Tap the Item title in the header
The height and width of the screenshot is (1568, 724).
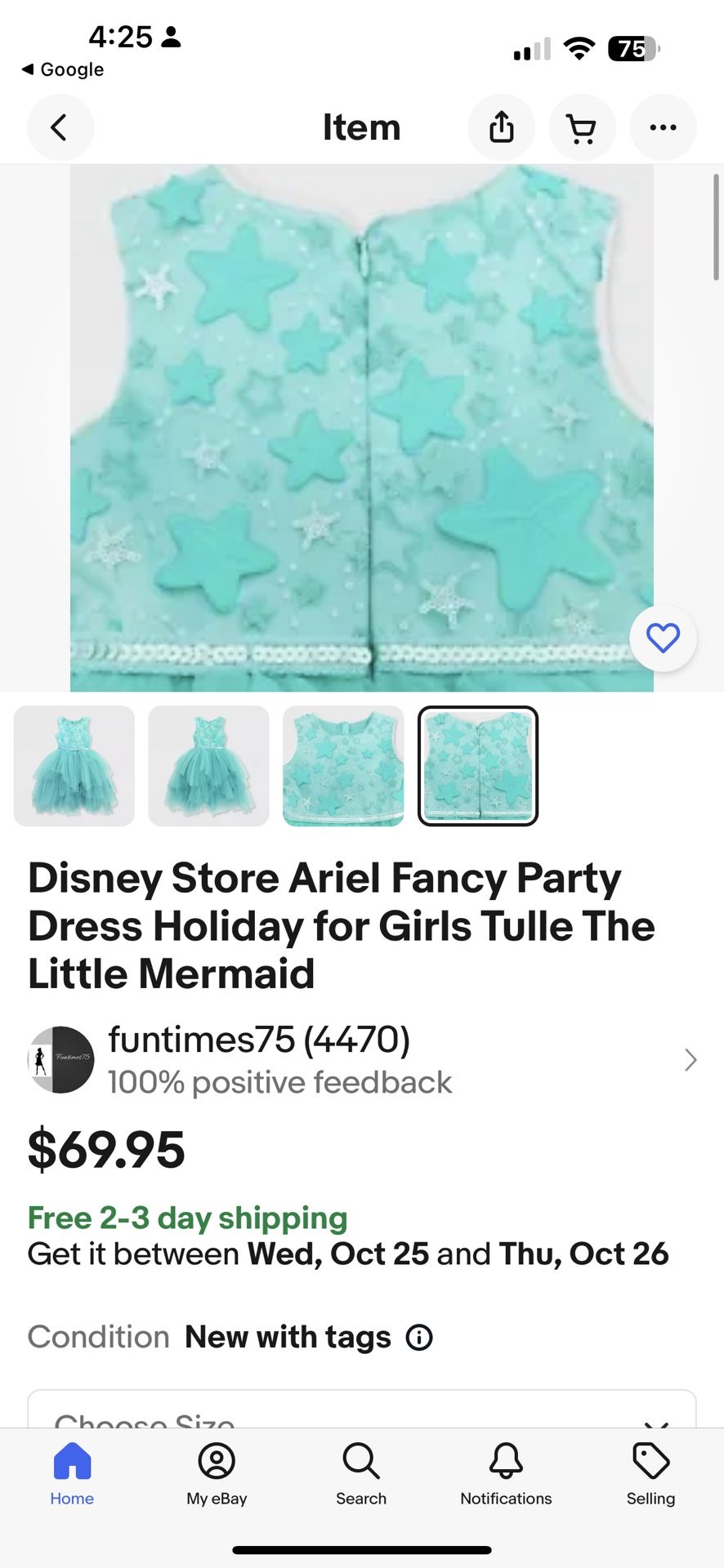(361, 127)
